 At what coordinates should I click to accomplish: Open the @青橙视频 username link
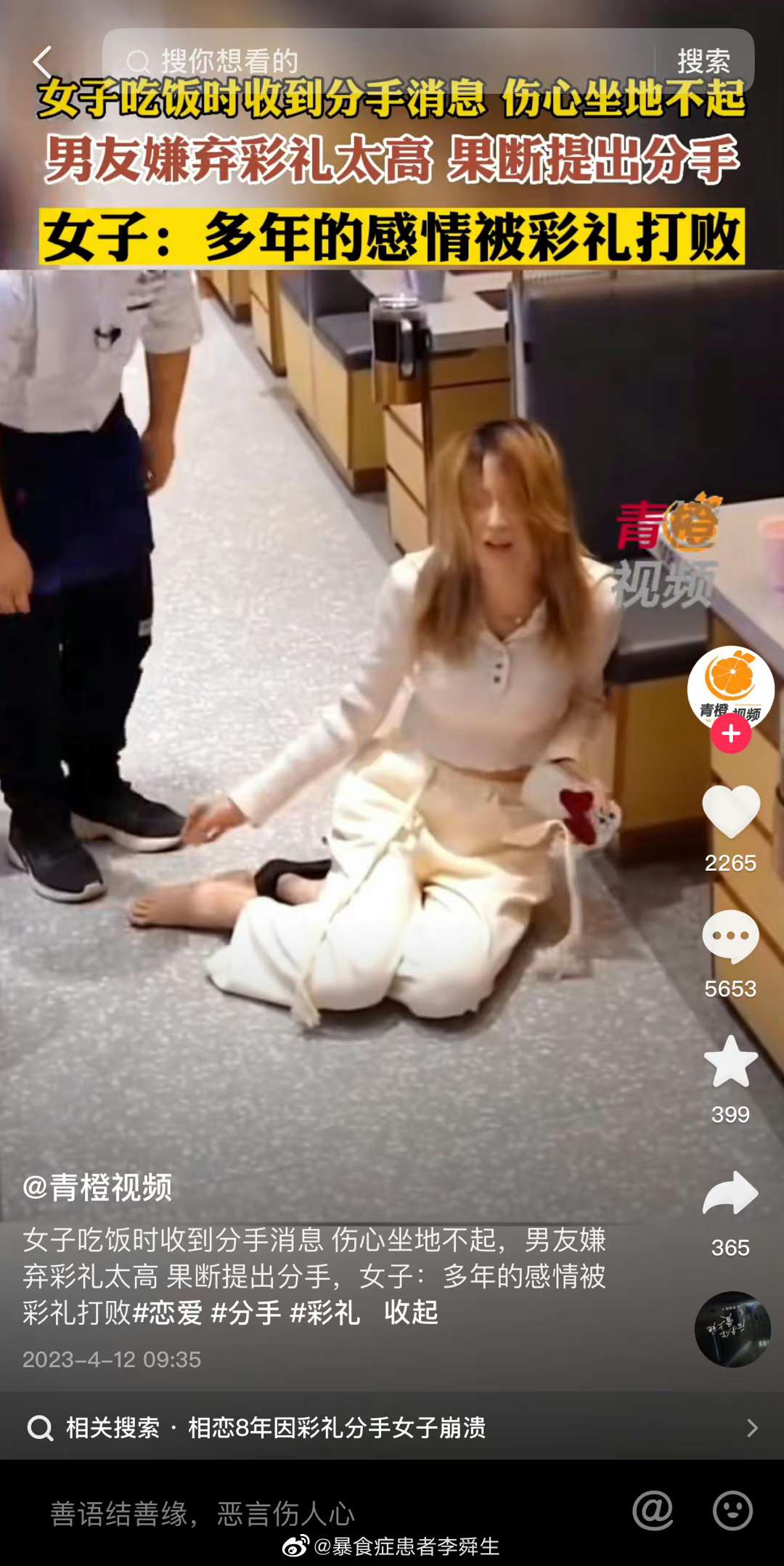click(x=97, y=1188)
